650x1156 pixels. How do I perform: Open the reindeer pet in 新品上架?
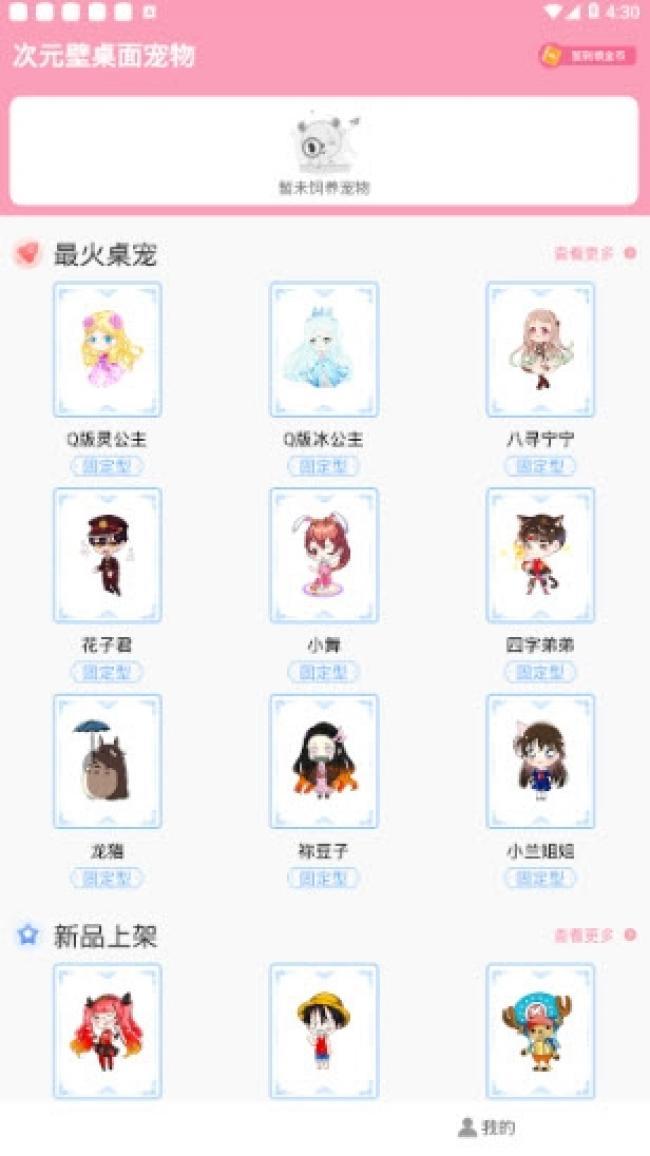[540, 1030]
